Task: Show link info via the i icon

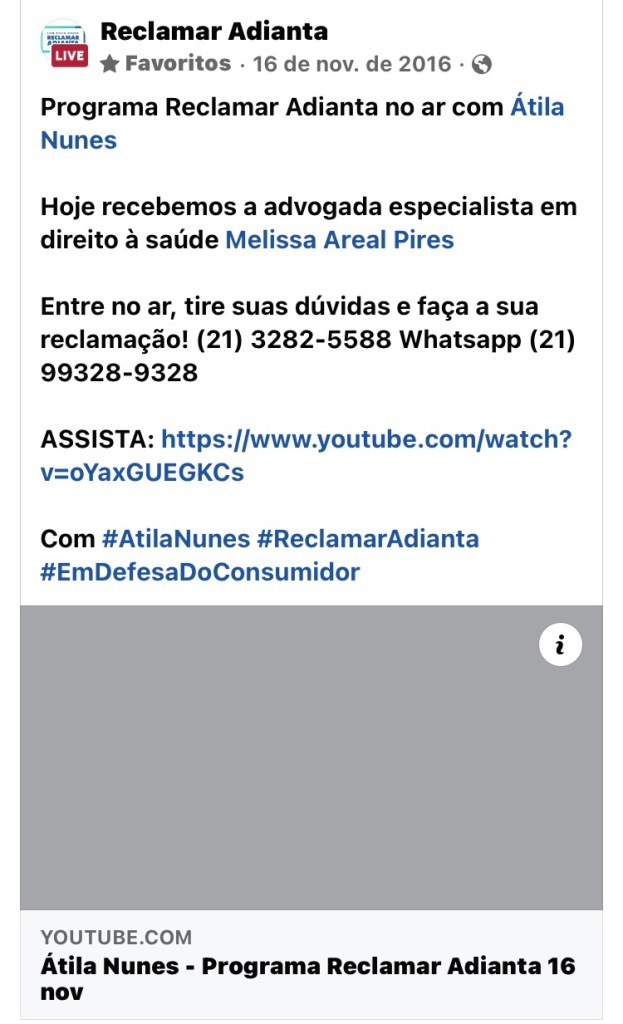Action: point(560,645)
